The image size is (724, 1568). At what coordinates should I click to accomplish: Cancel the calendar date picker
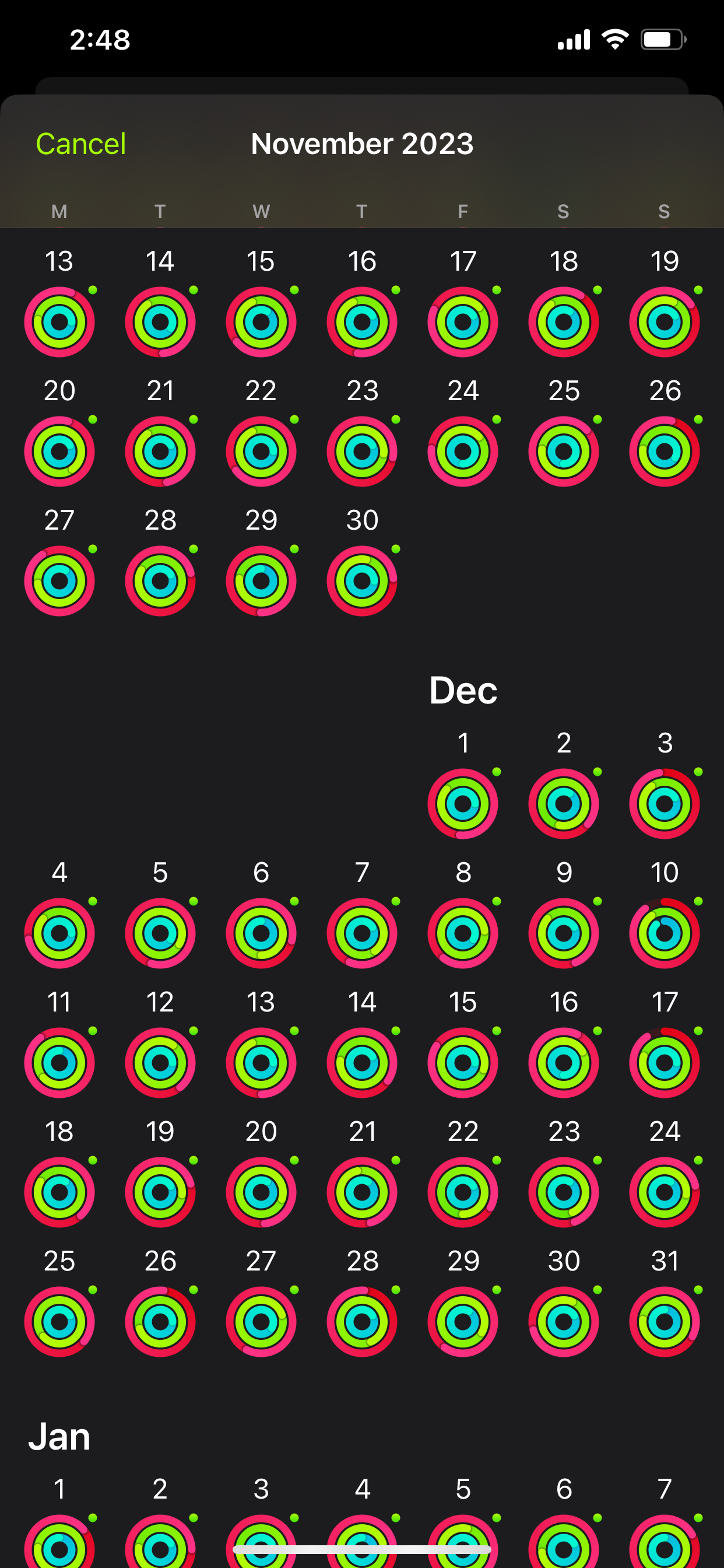pos(81,144)
